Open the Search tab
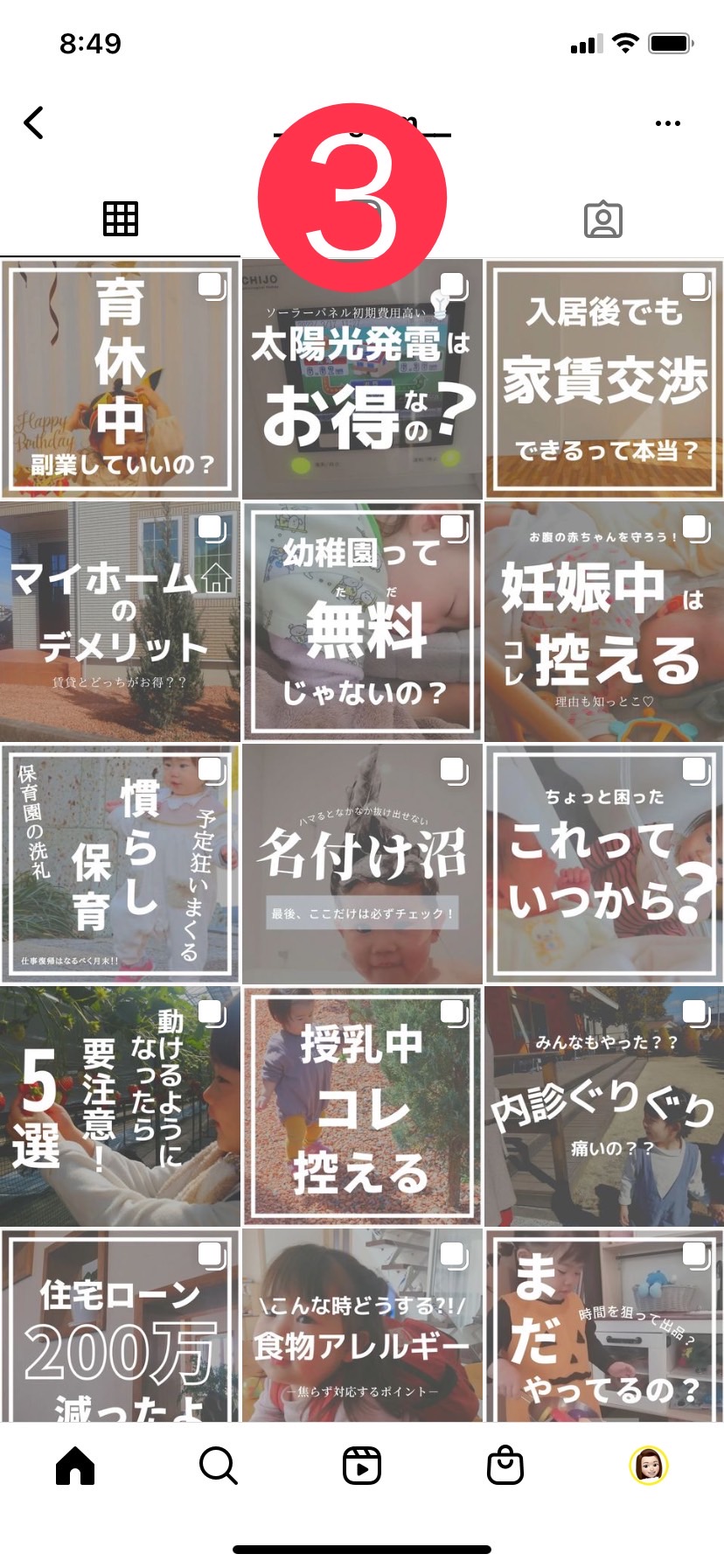The height and width of the screenshot is (1568, 724). [x=219, y=1465]
